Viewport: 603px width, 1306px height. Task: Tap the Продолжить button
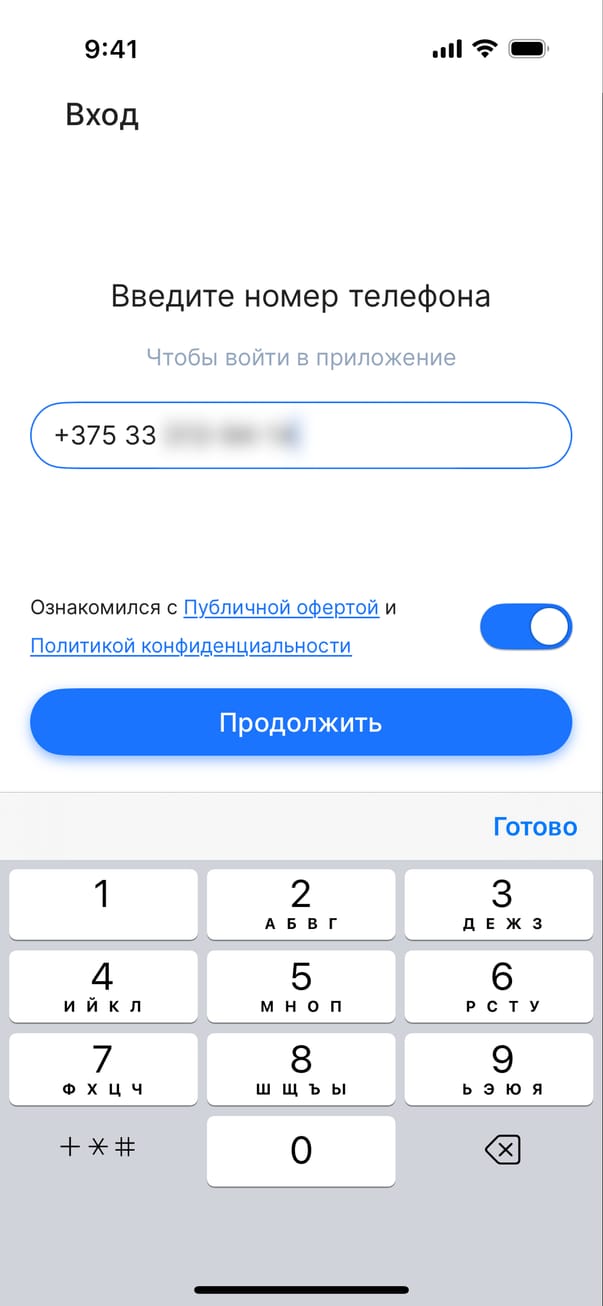300,722
